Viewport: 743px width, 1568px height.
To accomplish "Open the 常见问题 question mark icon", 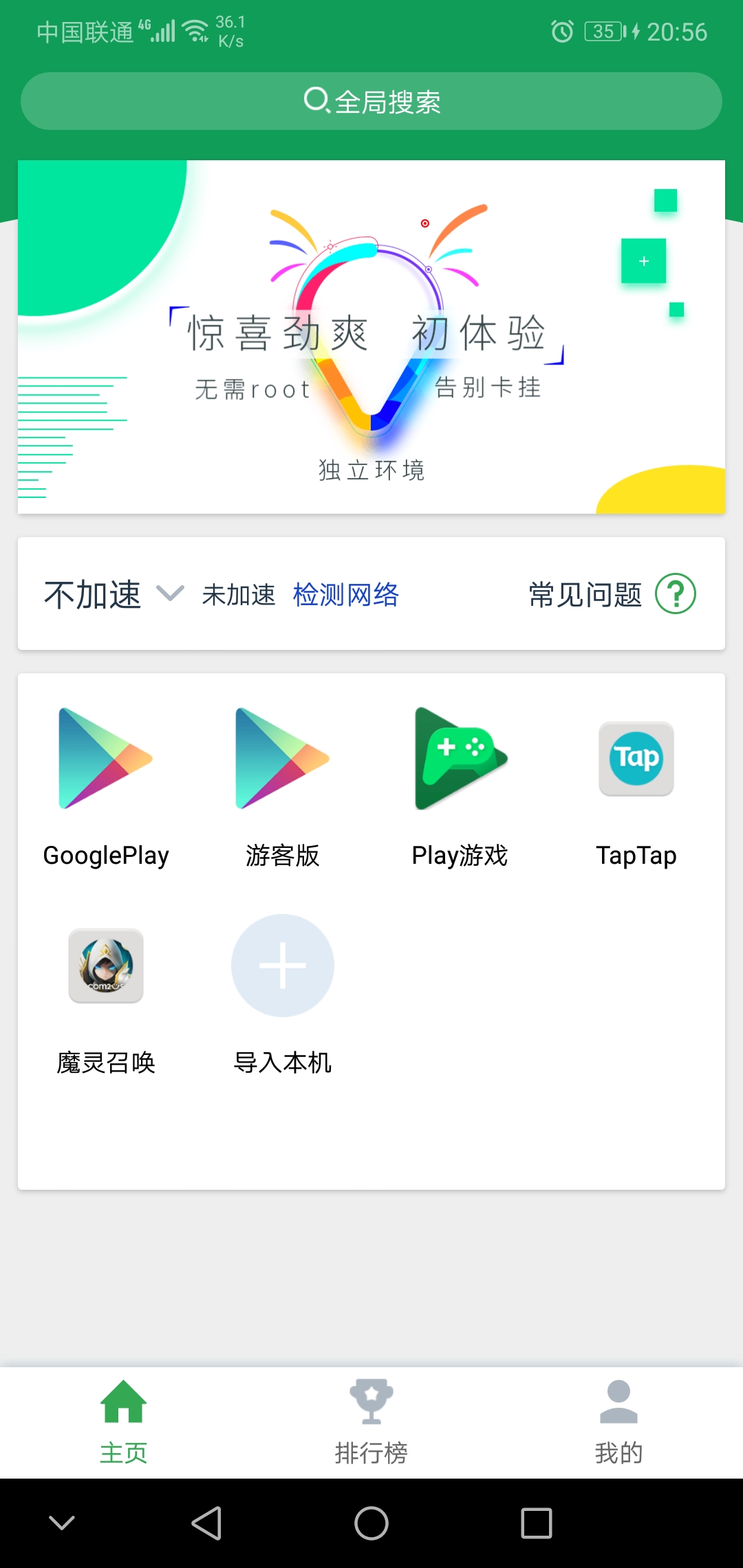I will pyautogui.click(x=677, y=596).
